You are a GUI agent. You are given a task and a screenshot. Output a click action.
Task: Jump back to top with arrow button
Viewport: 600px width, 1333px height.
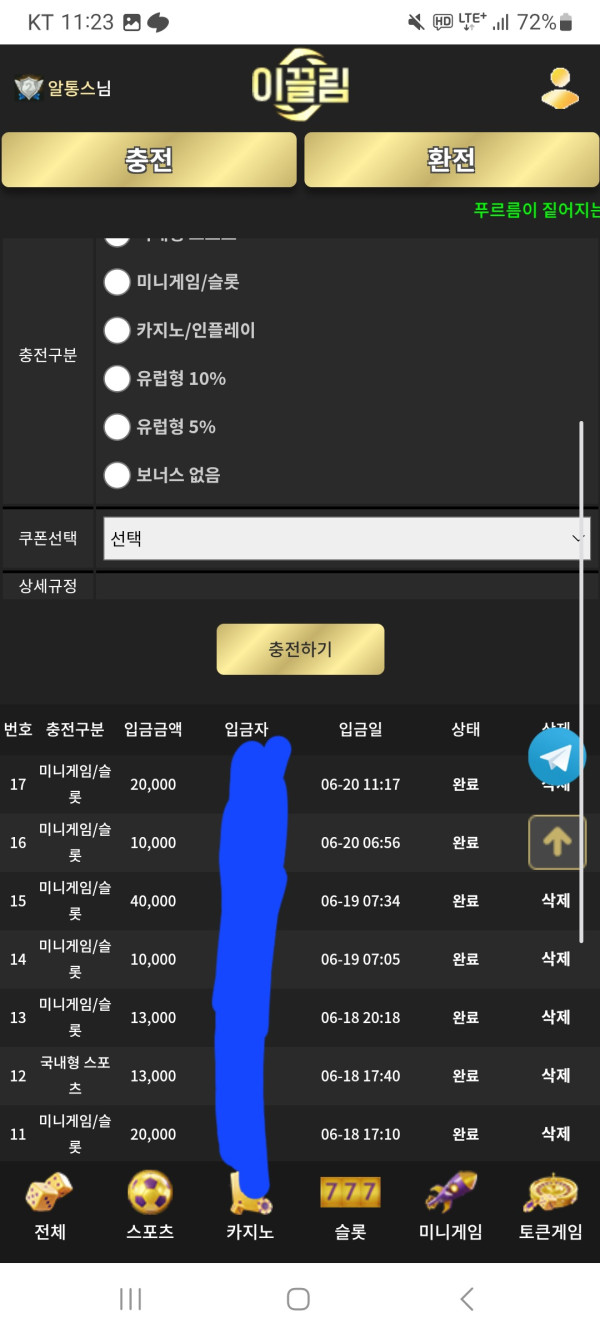[556, 842]
